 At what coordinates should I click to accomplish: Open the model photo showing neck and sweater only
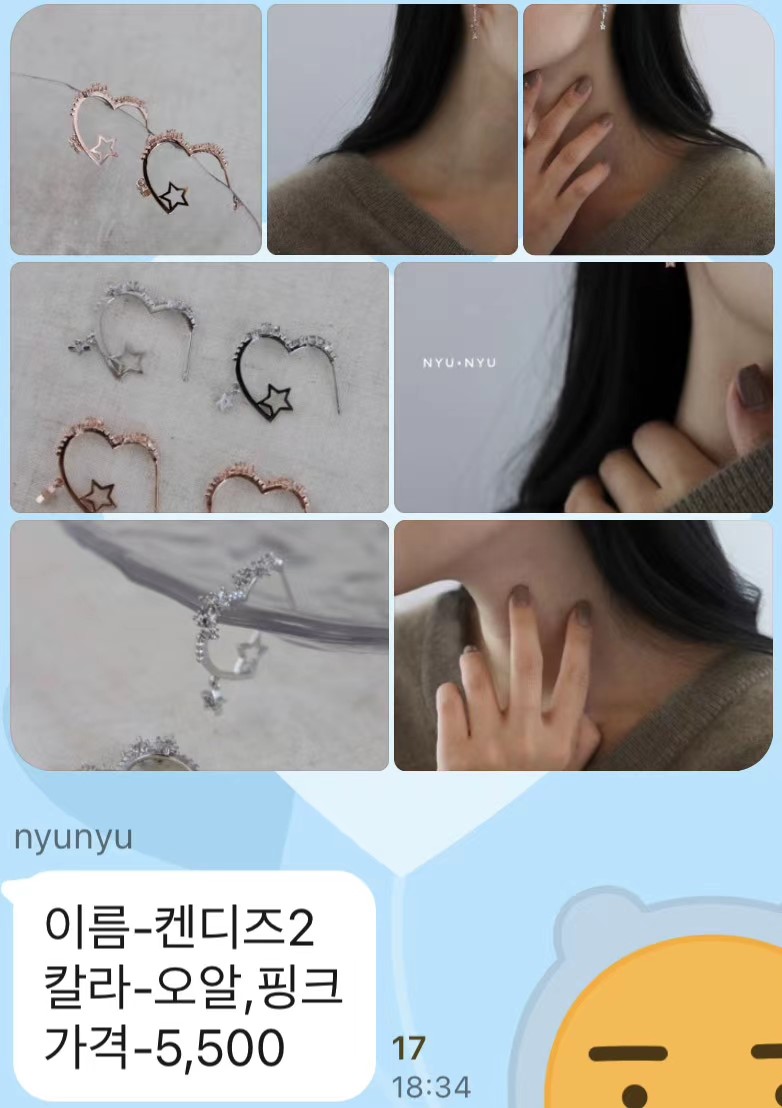[x=392, y=130]
